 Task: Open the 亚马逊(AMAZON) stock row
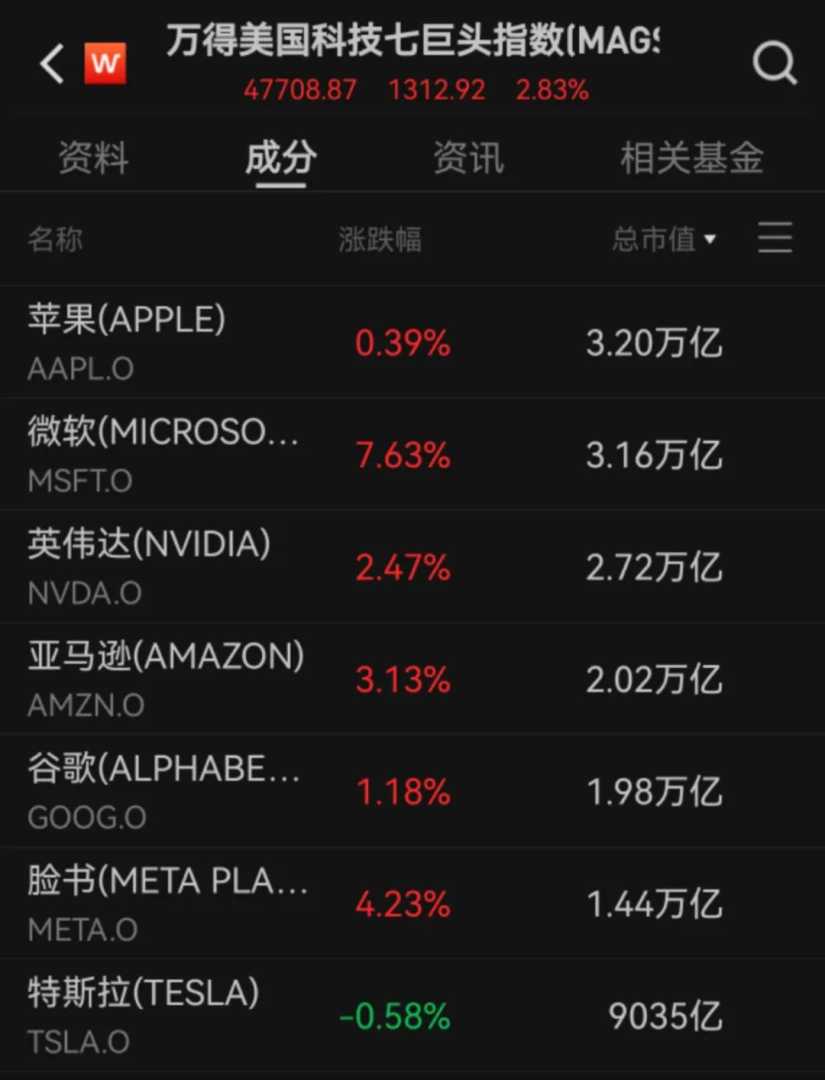pos(412,678)
